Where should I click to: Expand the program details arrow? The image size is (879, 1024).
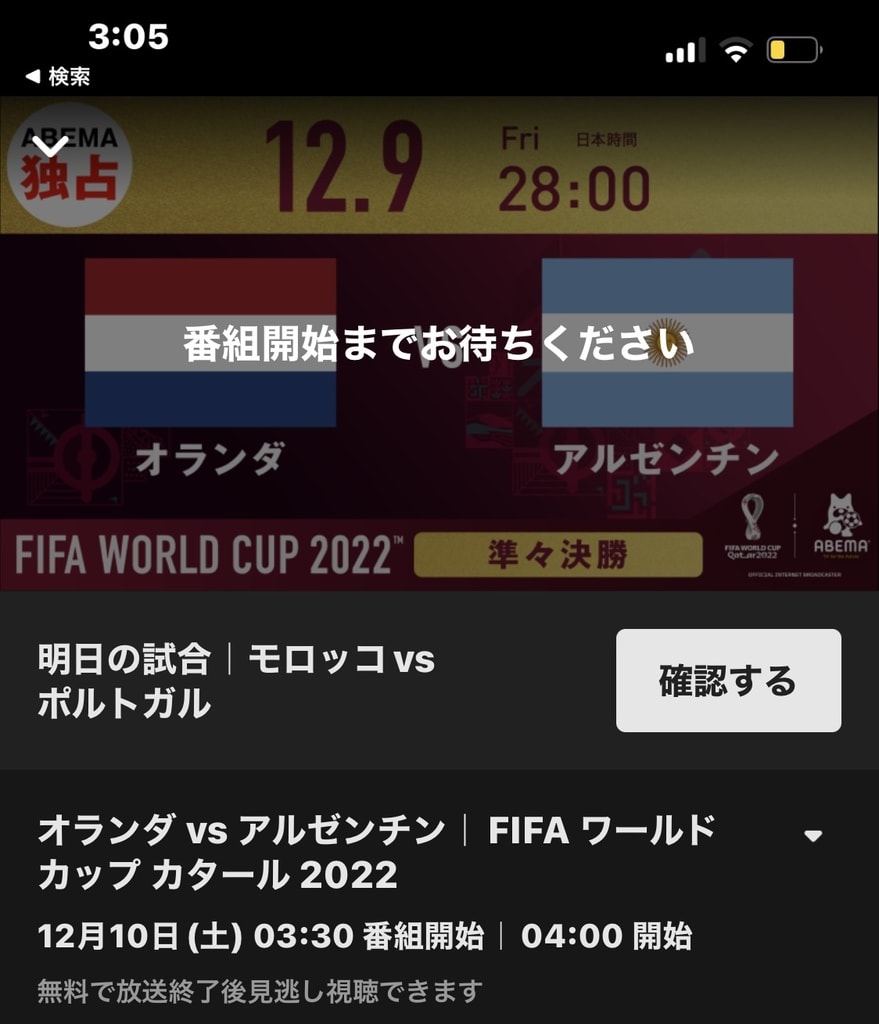(x=813, y=836)
